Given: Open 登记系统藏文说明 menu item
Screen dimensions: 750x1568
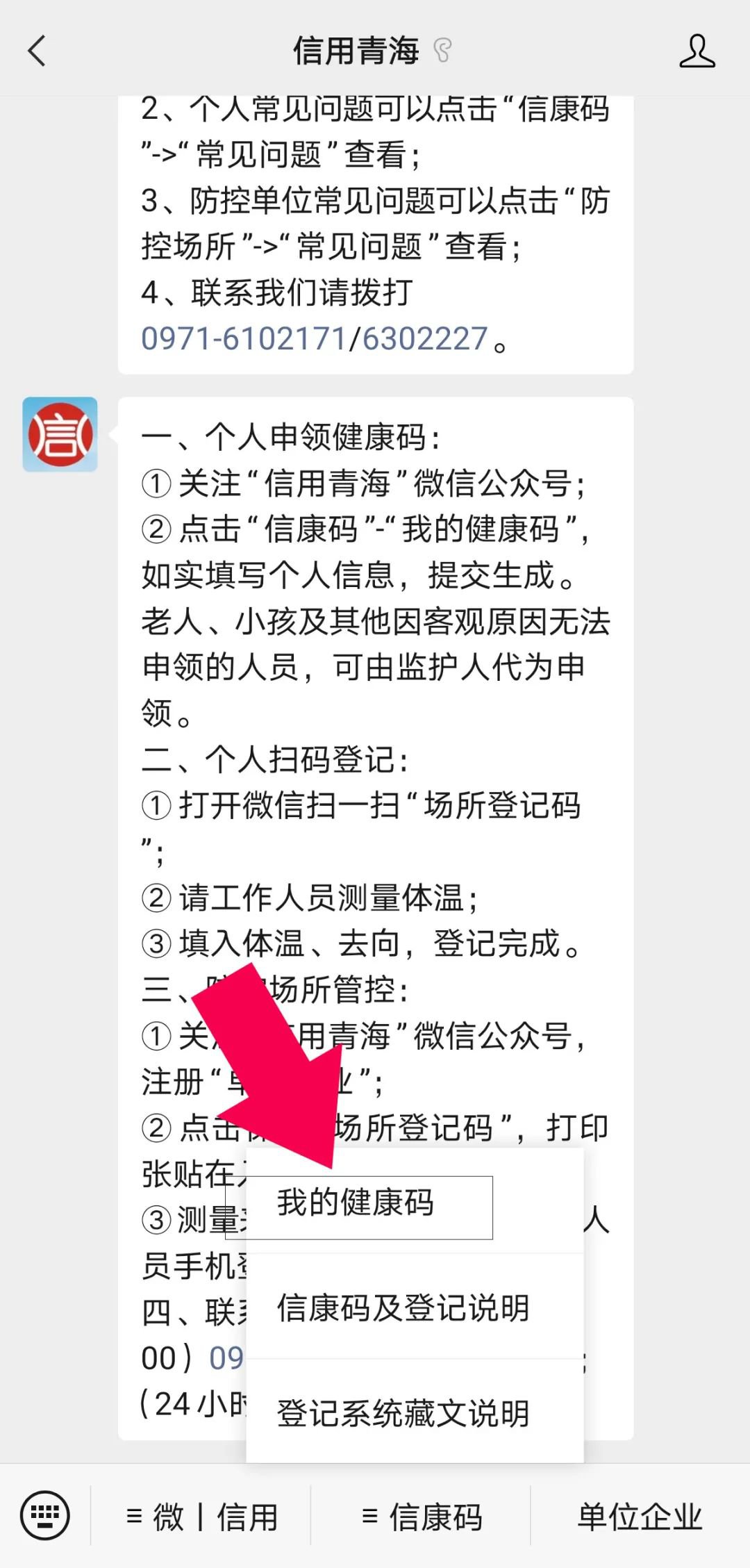Looking at the screenshot, I should pyautogui.click(x=403, y=1413).
